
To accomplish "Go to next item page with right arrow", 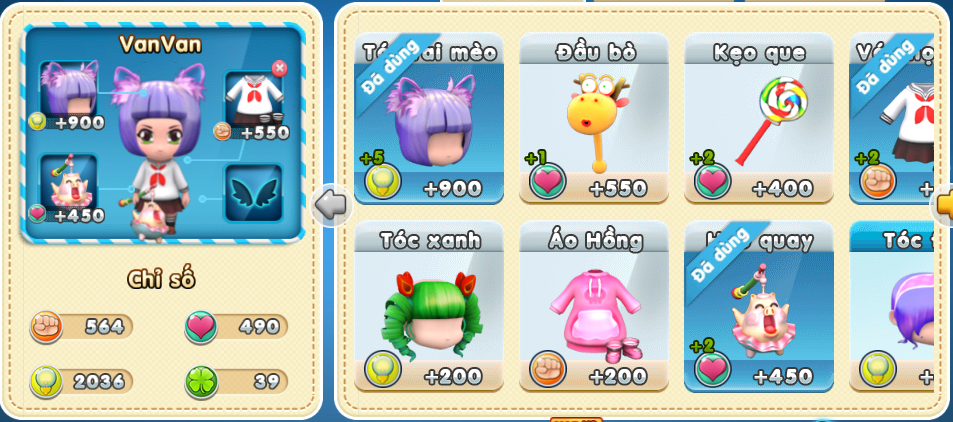I will 943,204.
